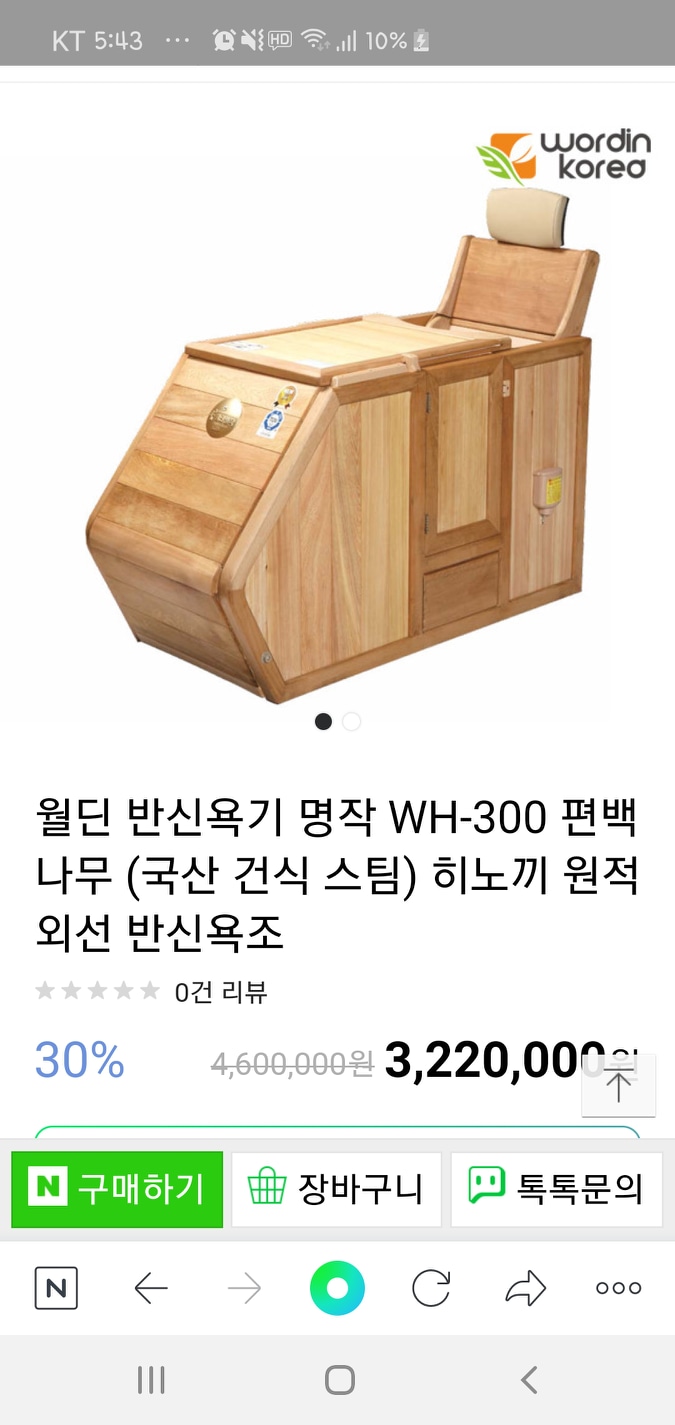Viewport: 675px width, 1425px height.
Task: Go back with the browser back arrow
Action: pos(151,1288)
